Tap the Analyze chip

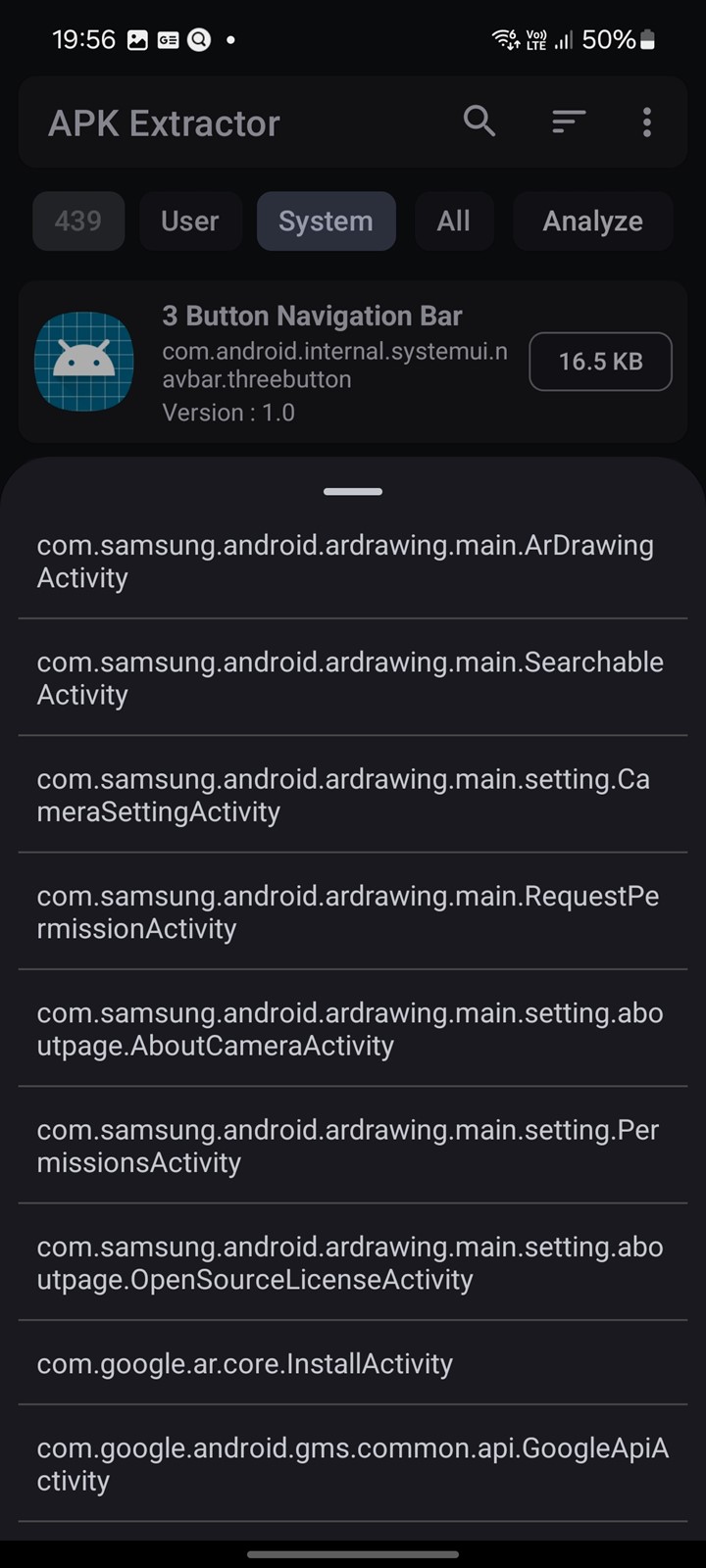coord(592,221)
